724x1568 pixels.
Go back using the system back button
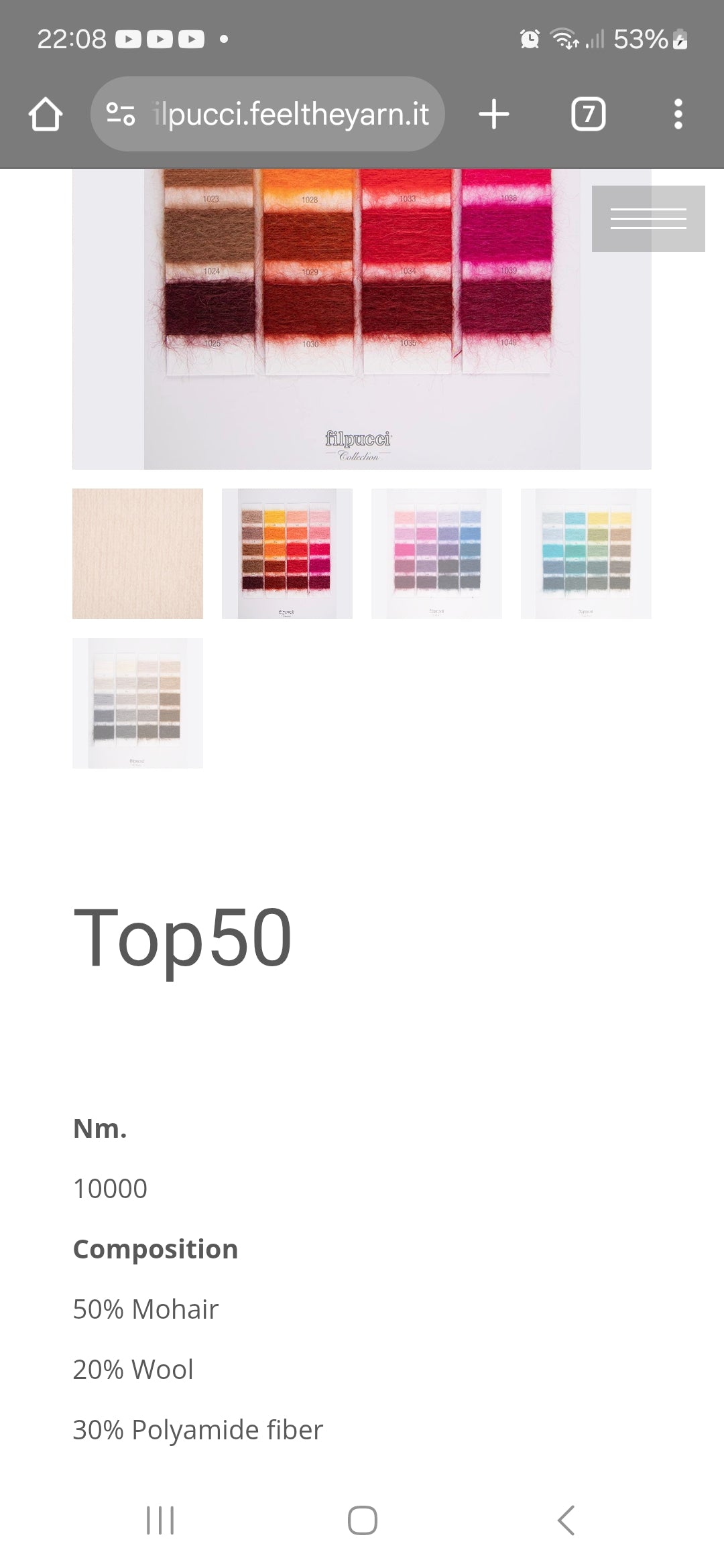(x=565, y=1520)
